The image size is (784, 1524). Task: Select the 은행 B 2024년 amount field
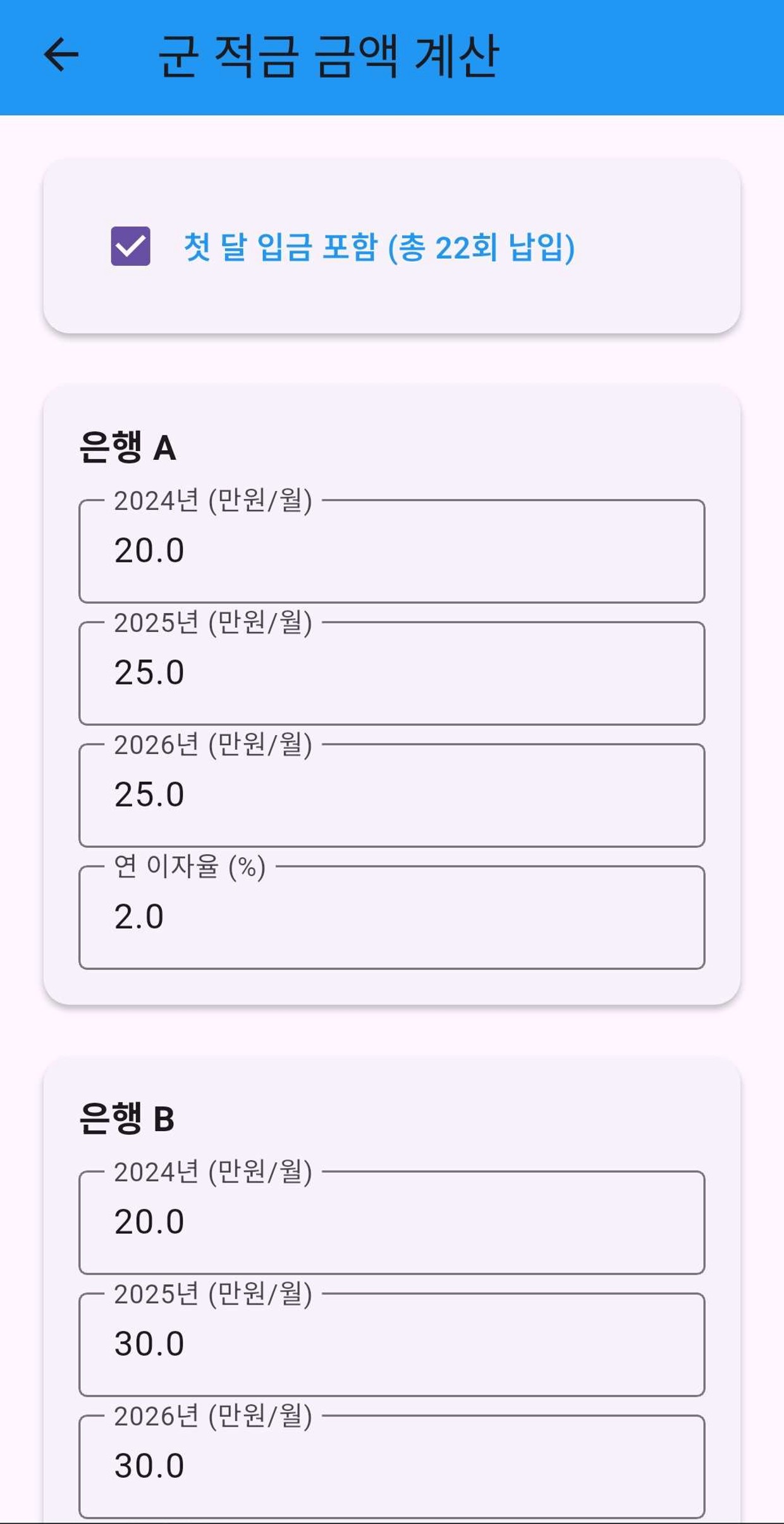pos(392,1220)
